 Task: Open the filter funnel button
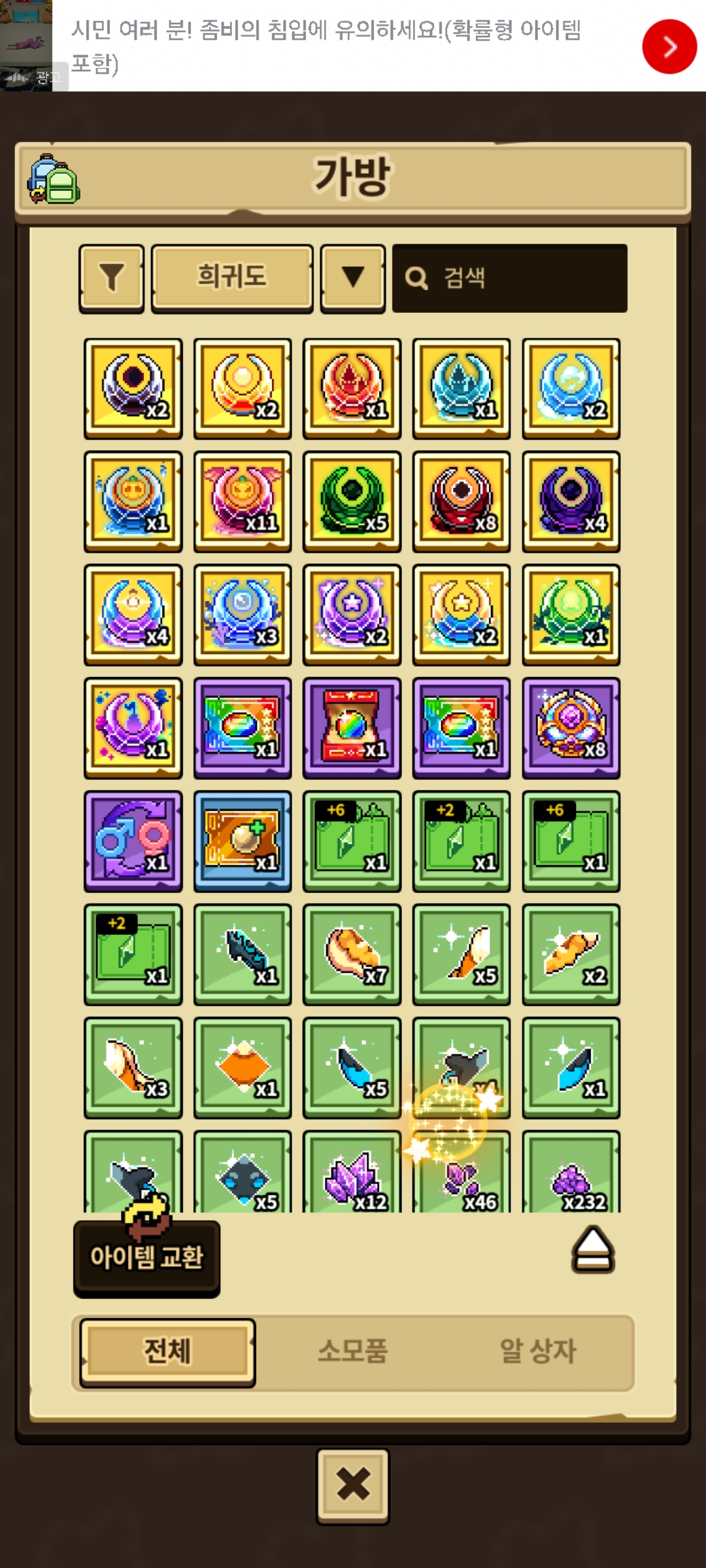(x=112, y=279)
